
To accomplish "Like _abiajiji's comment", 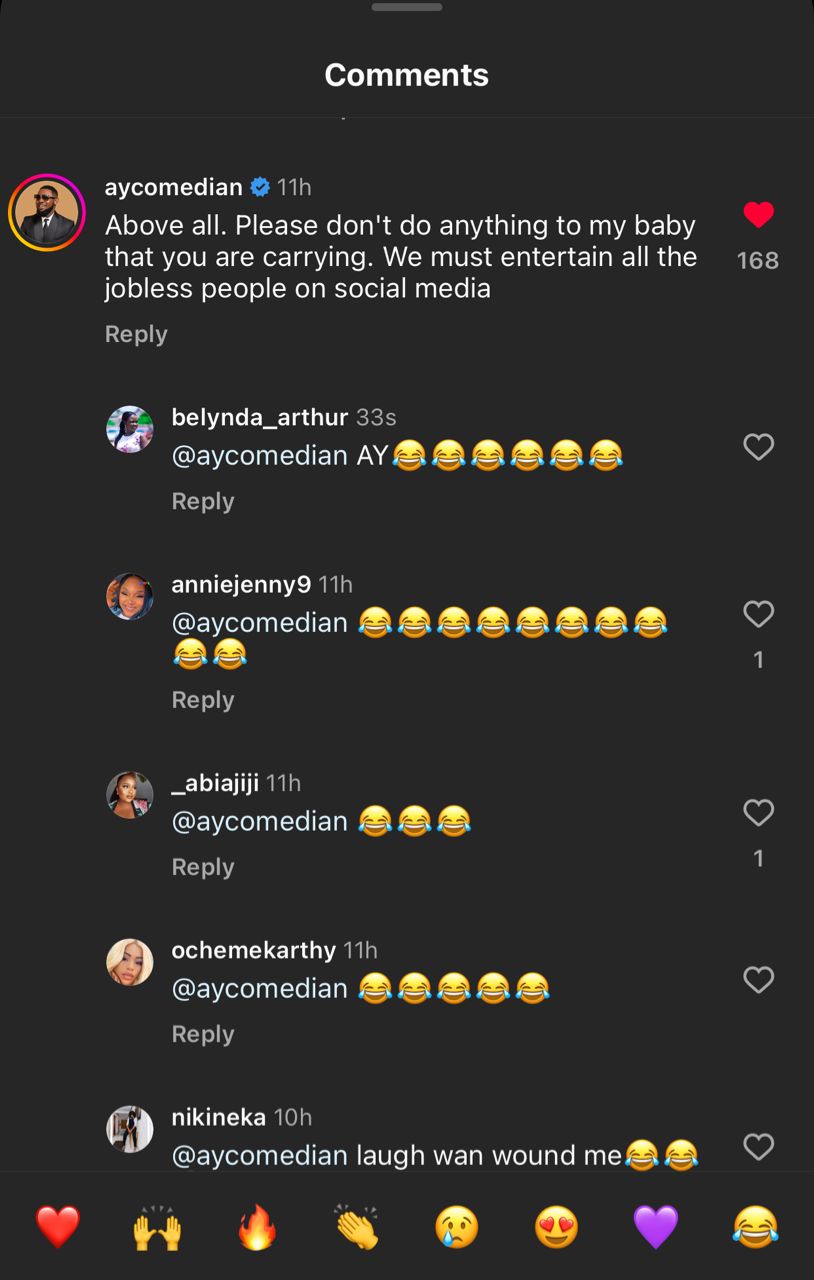I will [x=758, y=813].
